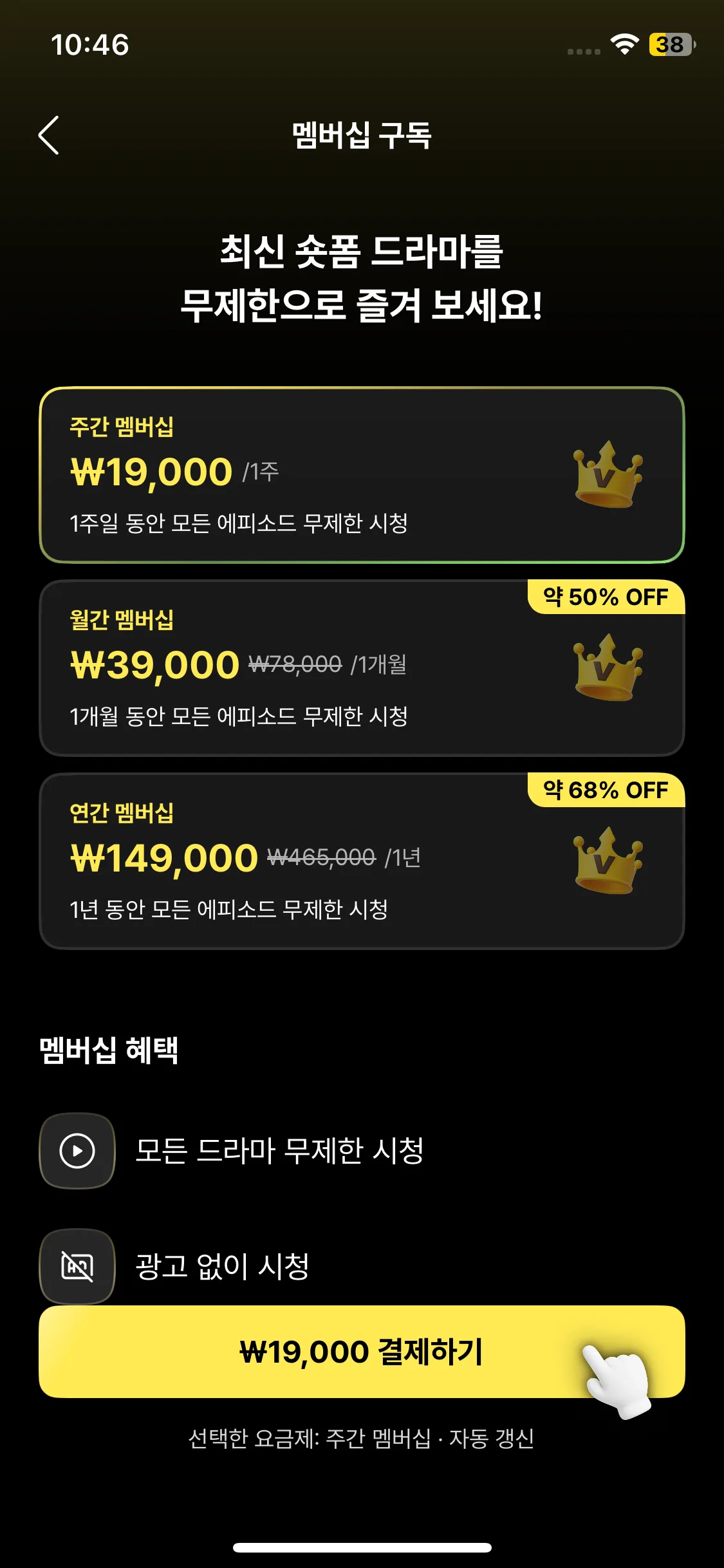Choose the 월간 멤버십 ₩39,000 plan
This screenshot has width=724, height=1568.
(361, 669)
